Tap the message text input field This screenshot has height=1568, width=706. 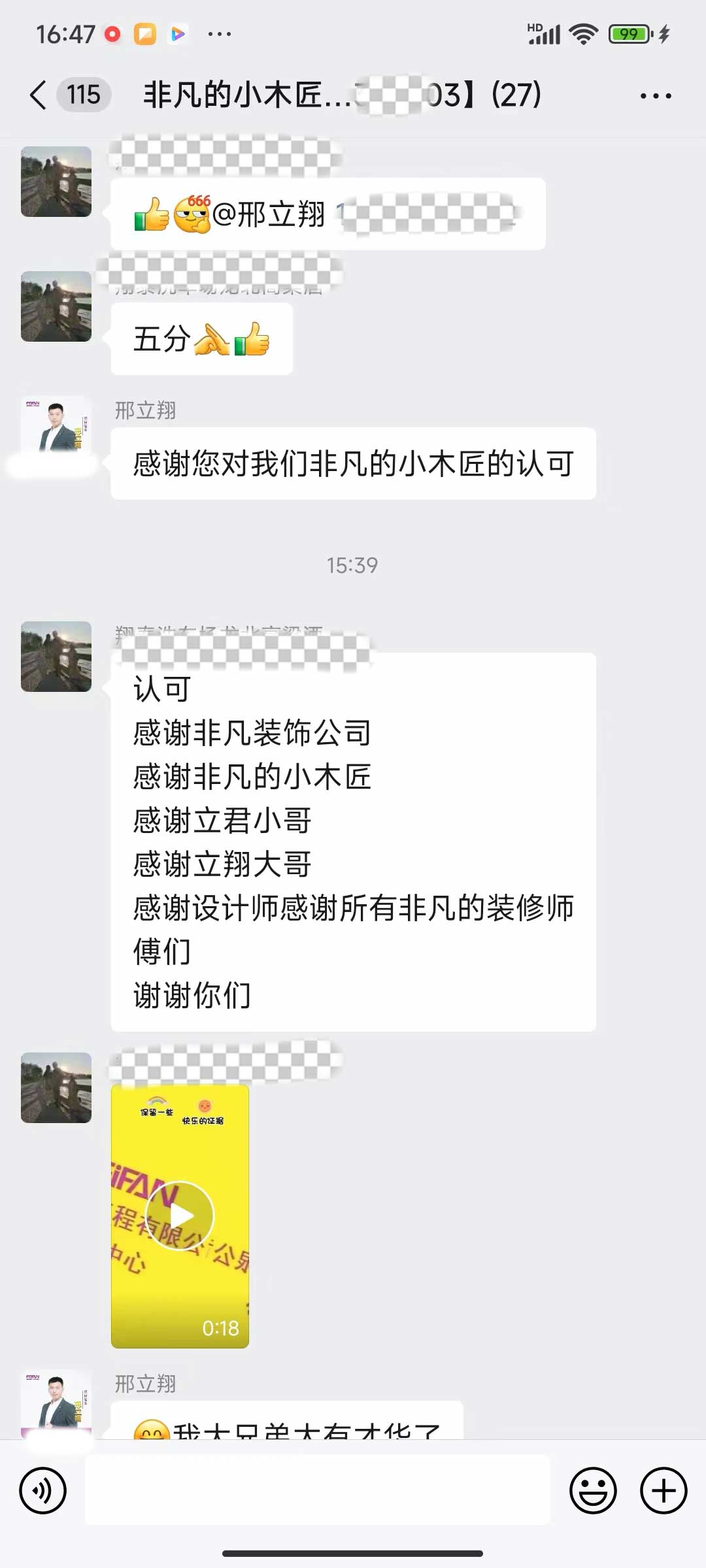[x=318, y=1491]
